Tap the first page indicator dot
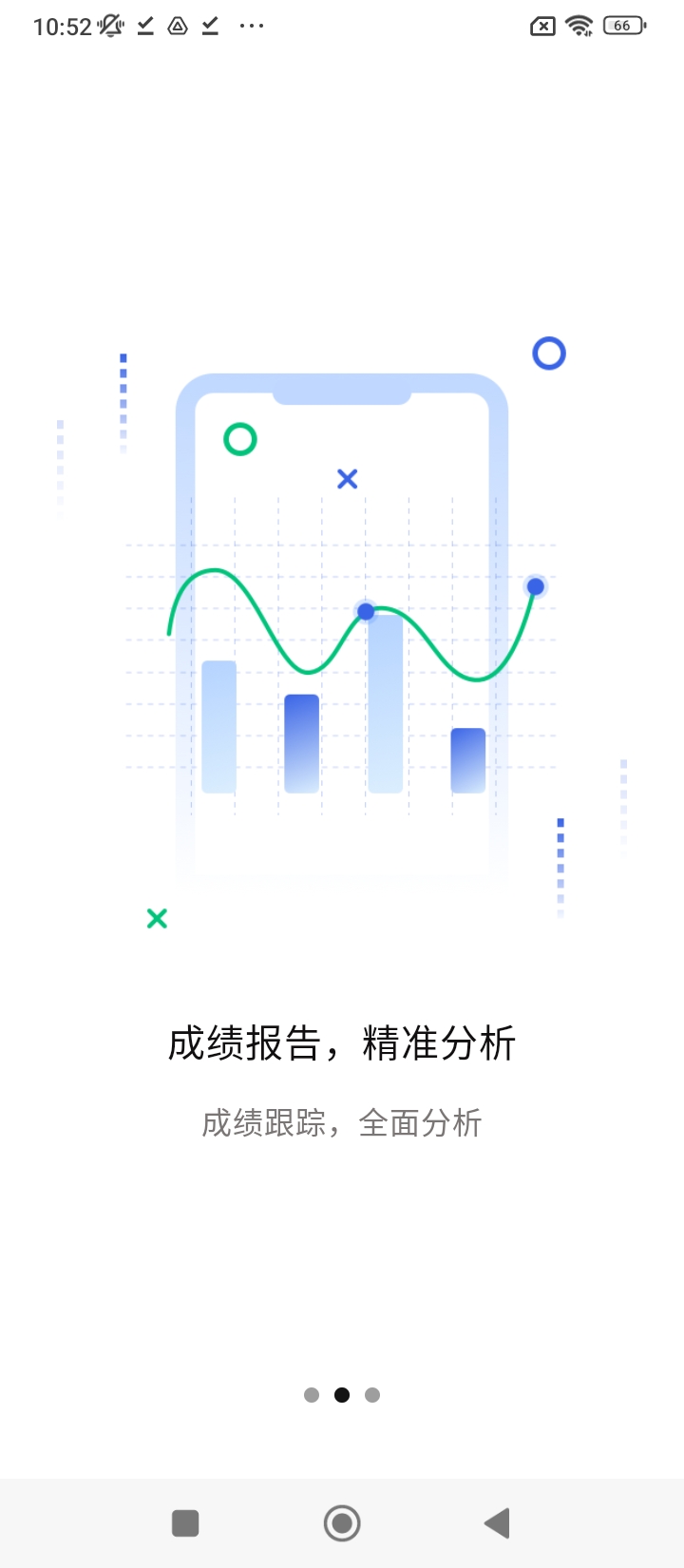 point(312,1395)
